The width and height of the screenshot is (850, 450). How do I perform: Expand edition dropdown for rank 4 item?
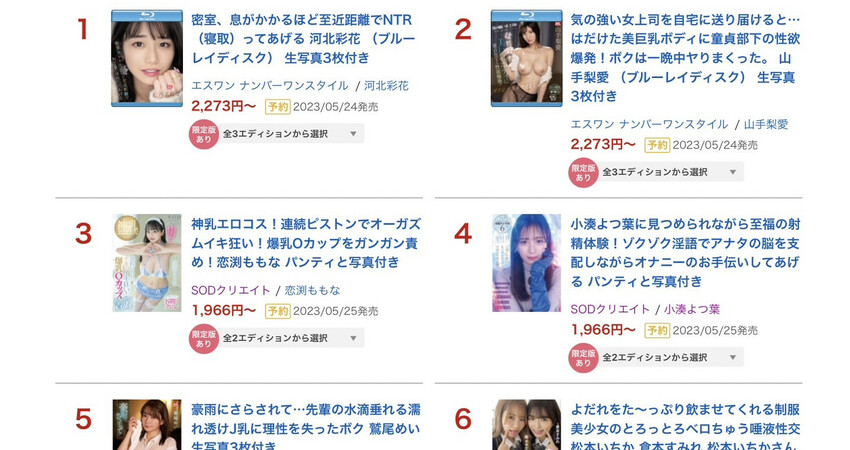(670, 357)
